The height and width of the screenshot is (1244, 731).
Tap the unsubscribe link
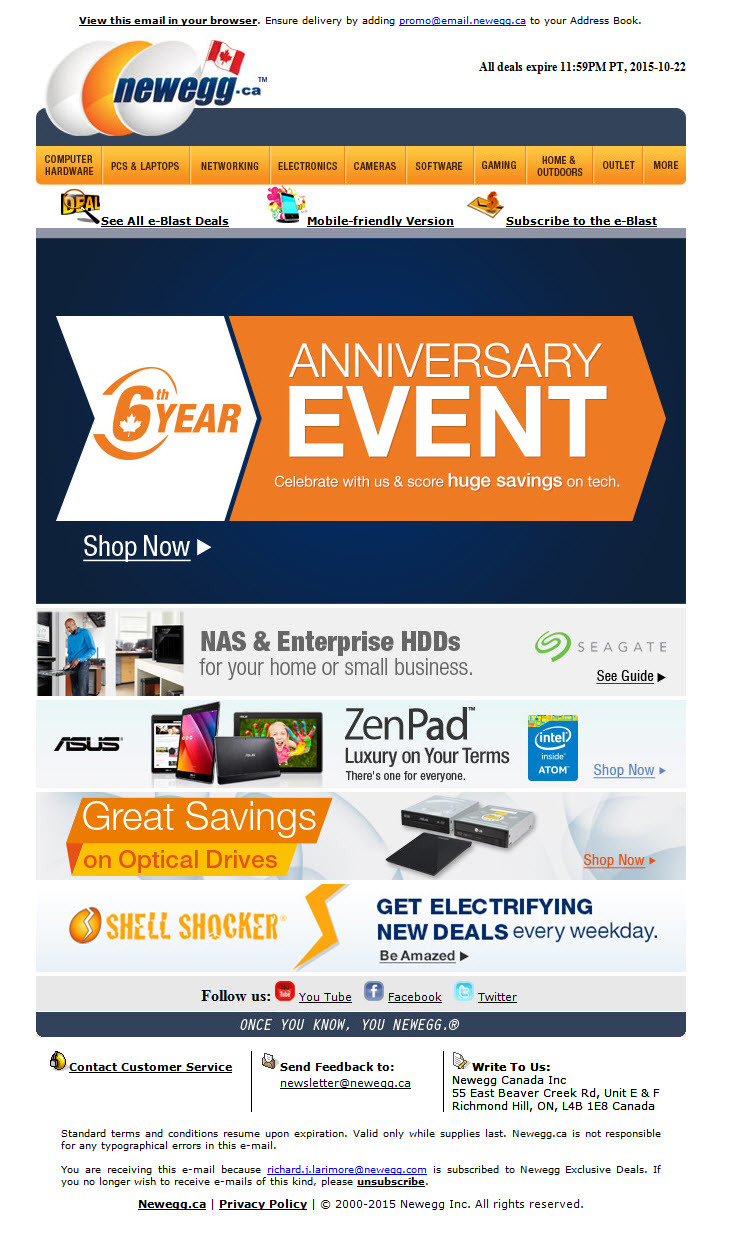[390, 1181]
